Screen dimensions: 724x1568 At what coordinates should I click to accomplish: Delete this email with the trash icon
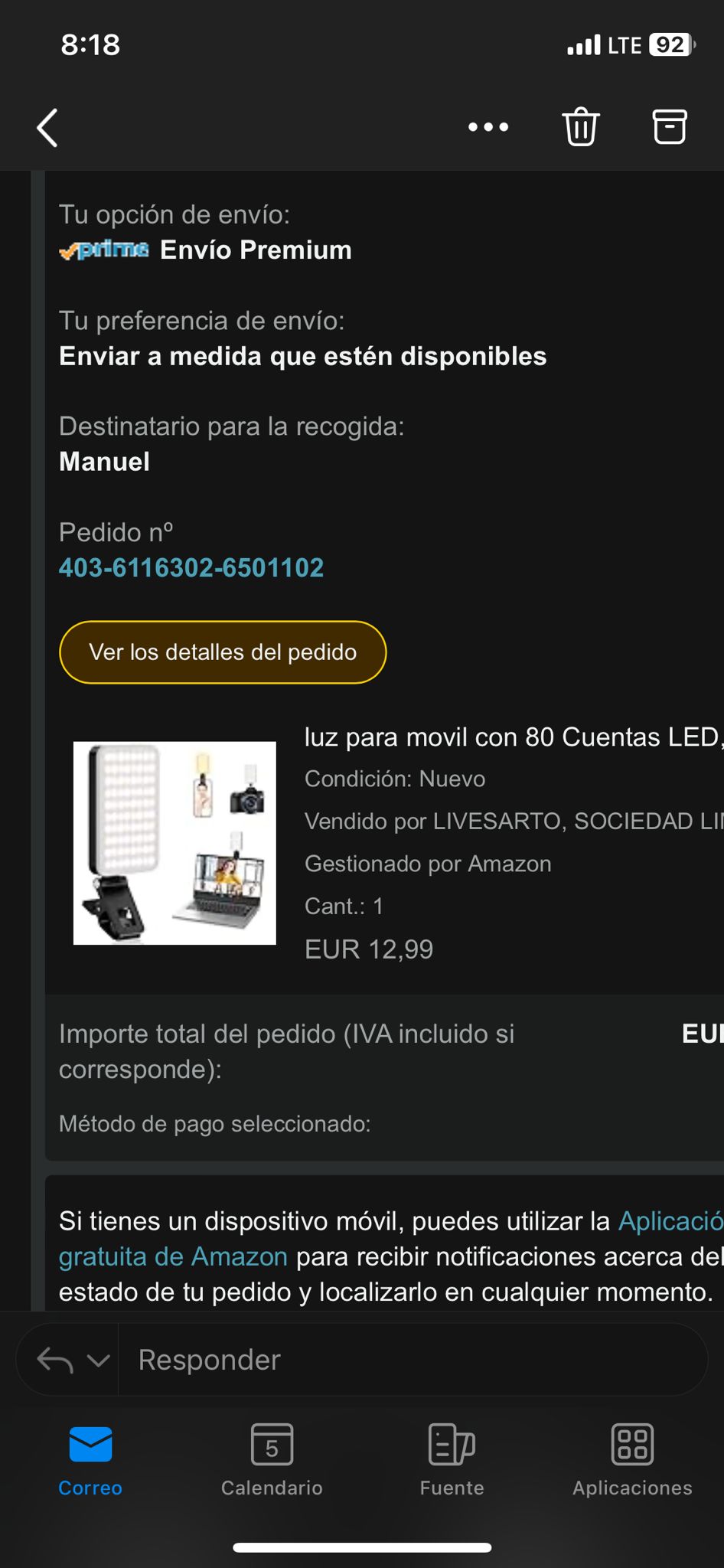581,127
